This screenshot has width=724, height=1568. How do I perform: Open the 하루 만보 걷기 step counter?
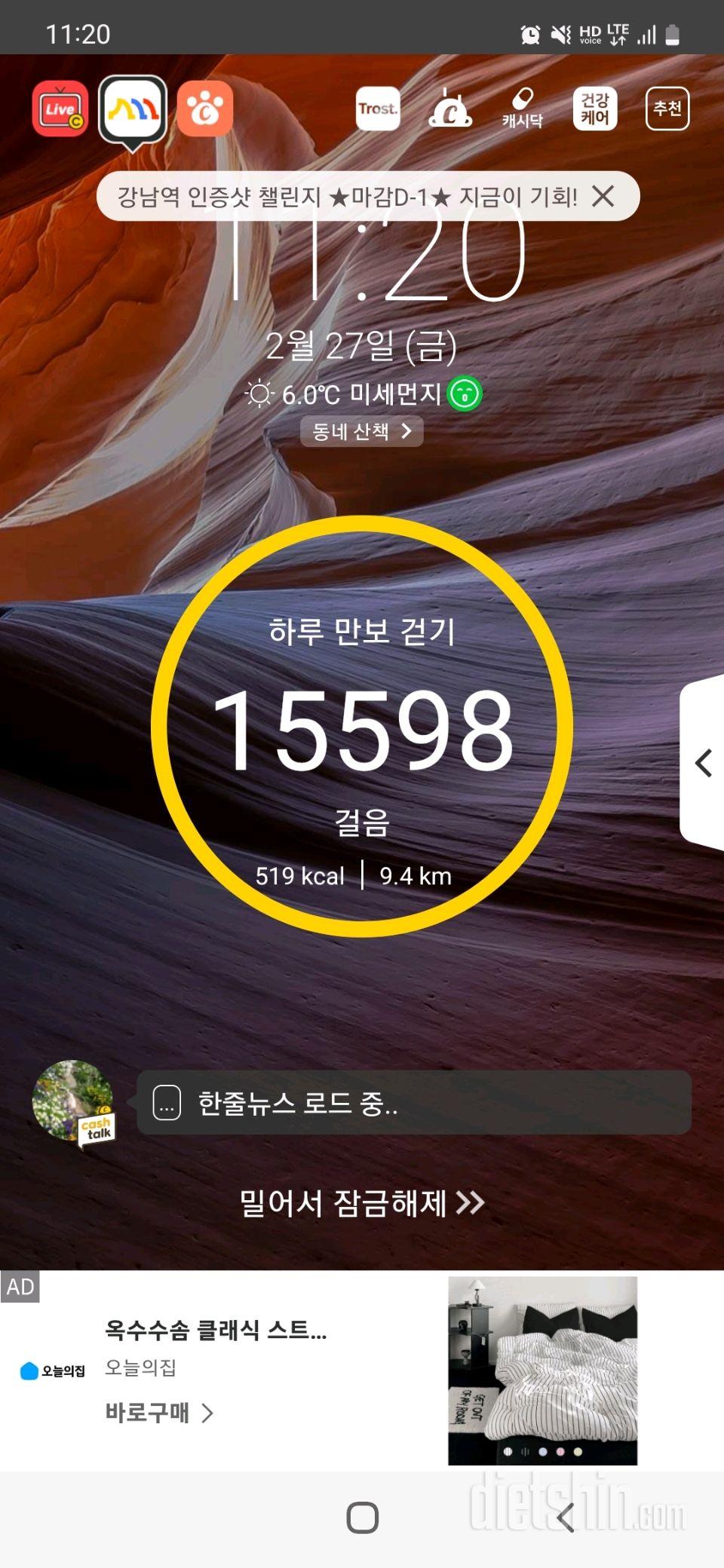[x=362, y=727]
